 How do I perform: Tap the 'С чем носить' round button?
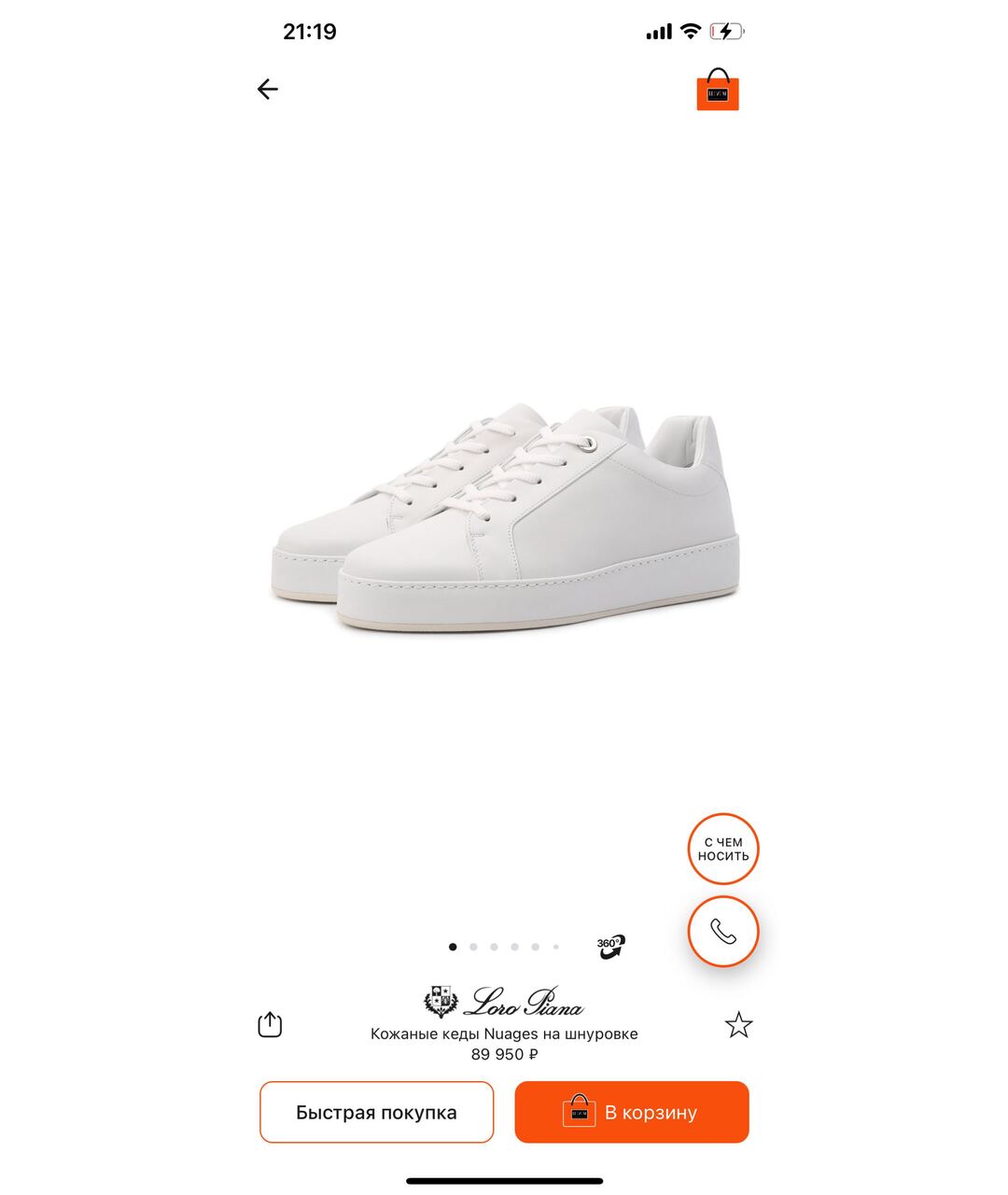click(723, 850)
